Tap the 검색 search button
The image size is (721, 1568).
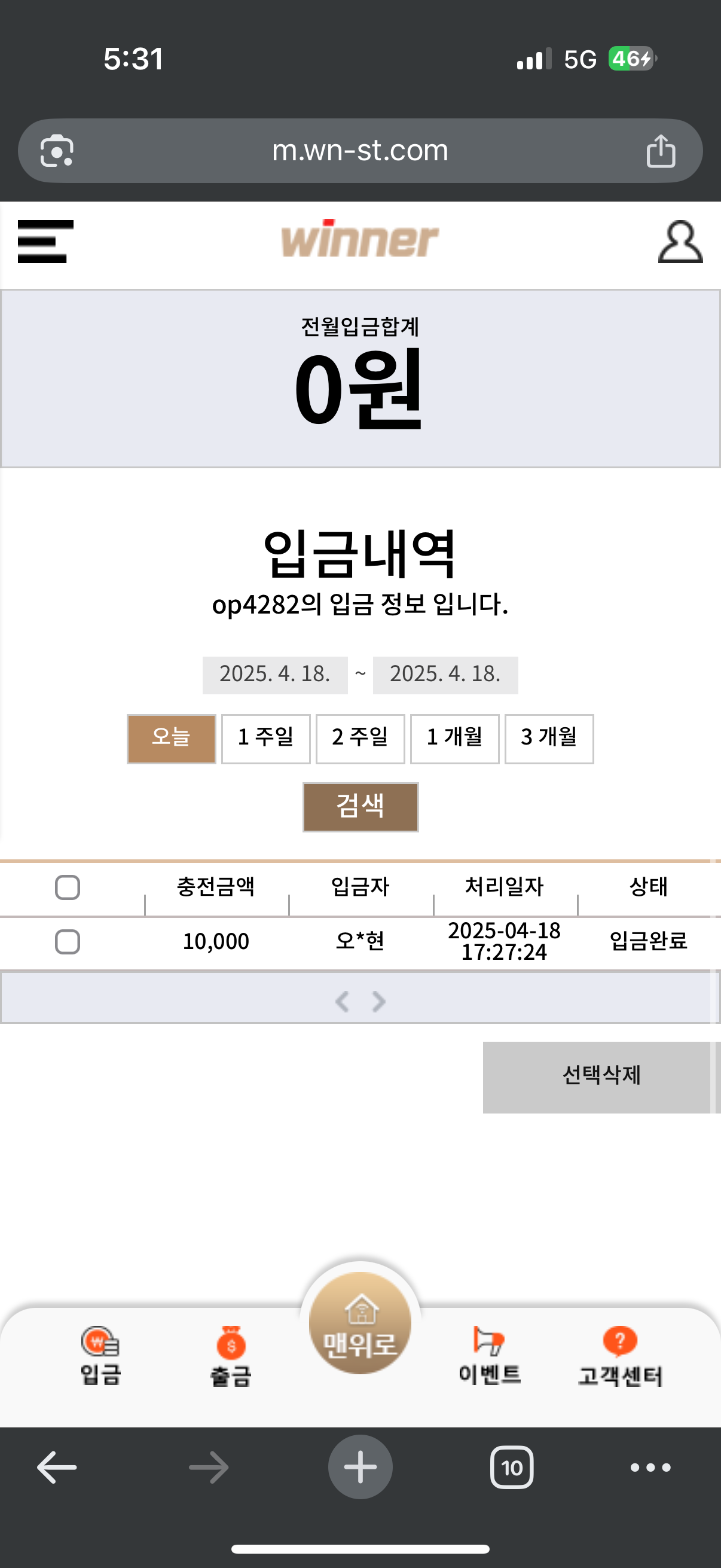[360, 807]
